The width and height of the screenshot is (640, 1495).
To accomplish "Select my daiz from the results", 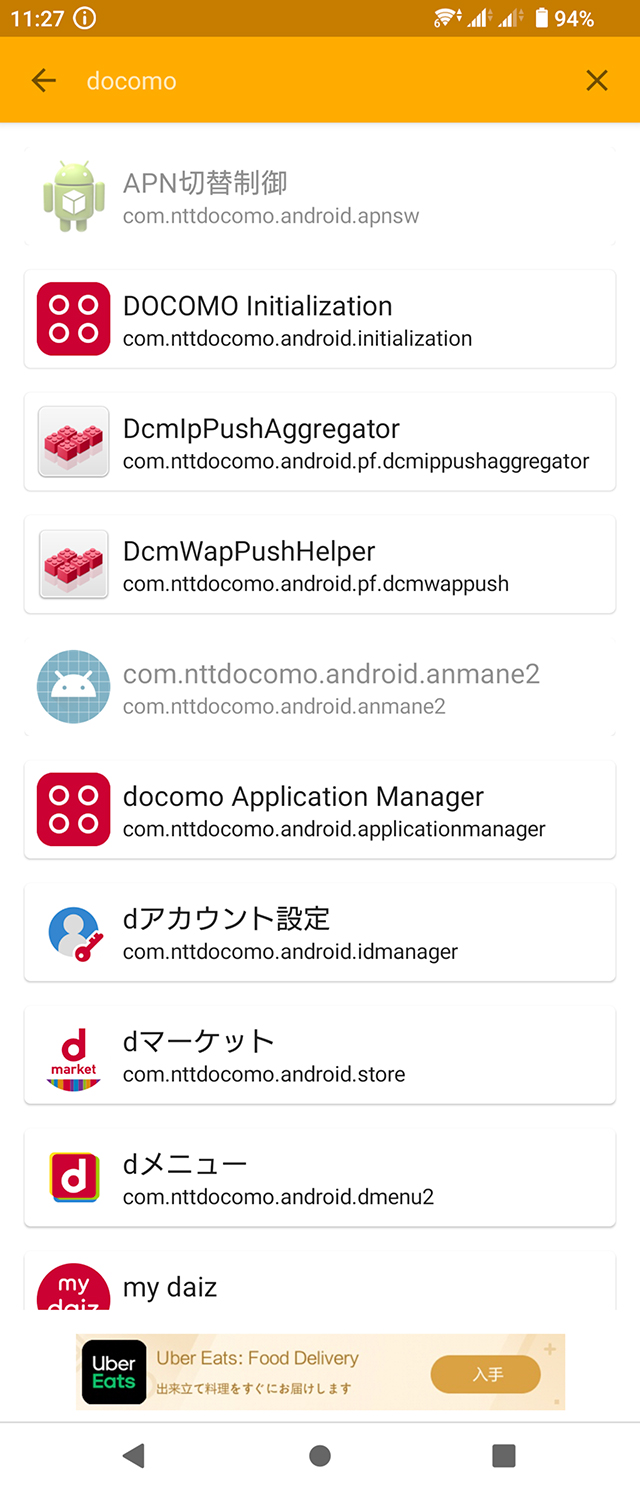I will click(x=320, y=1285).
